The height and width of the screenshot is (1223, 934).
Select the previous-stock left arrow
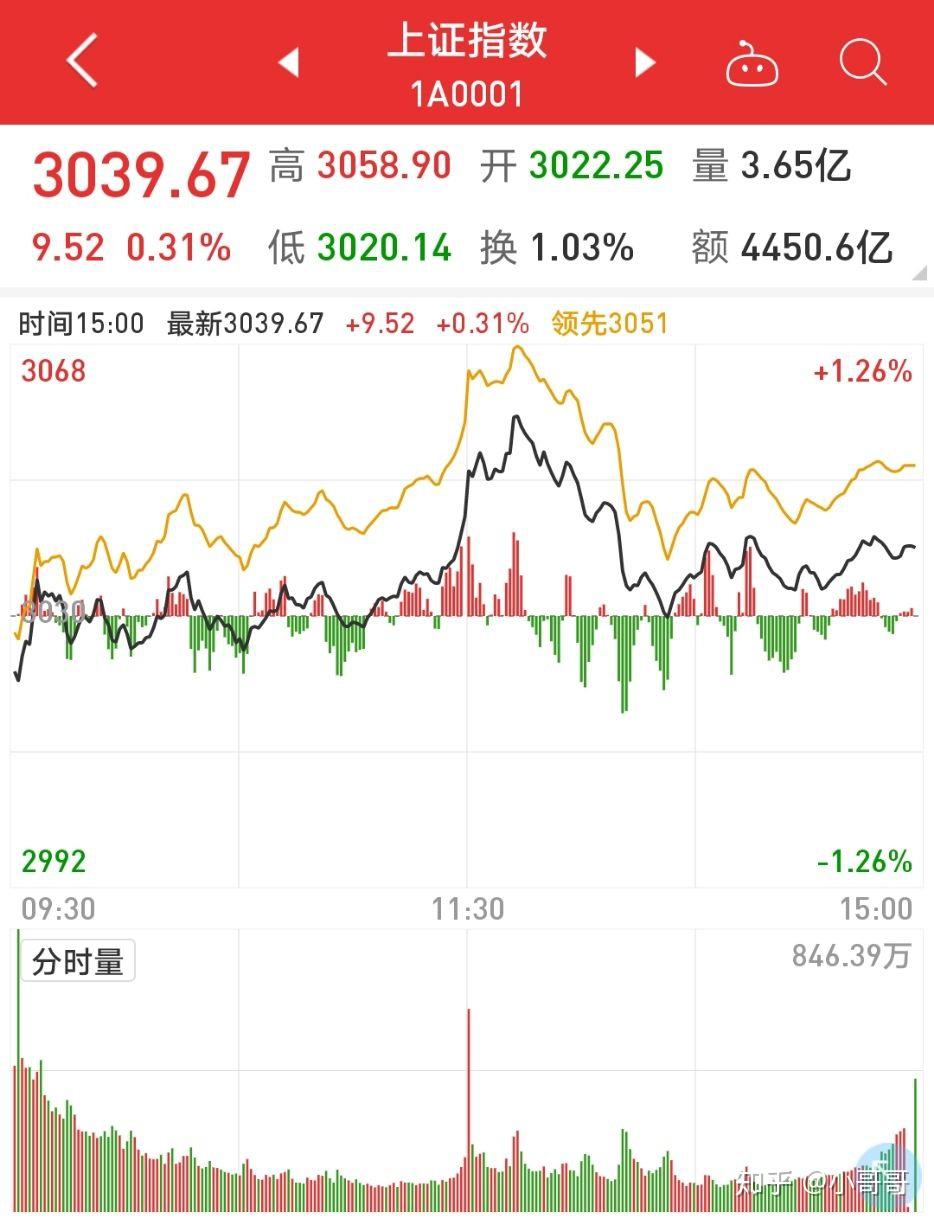(288, 62)
